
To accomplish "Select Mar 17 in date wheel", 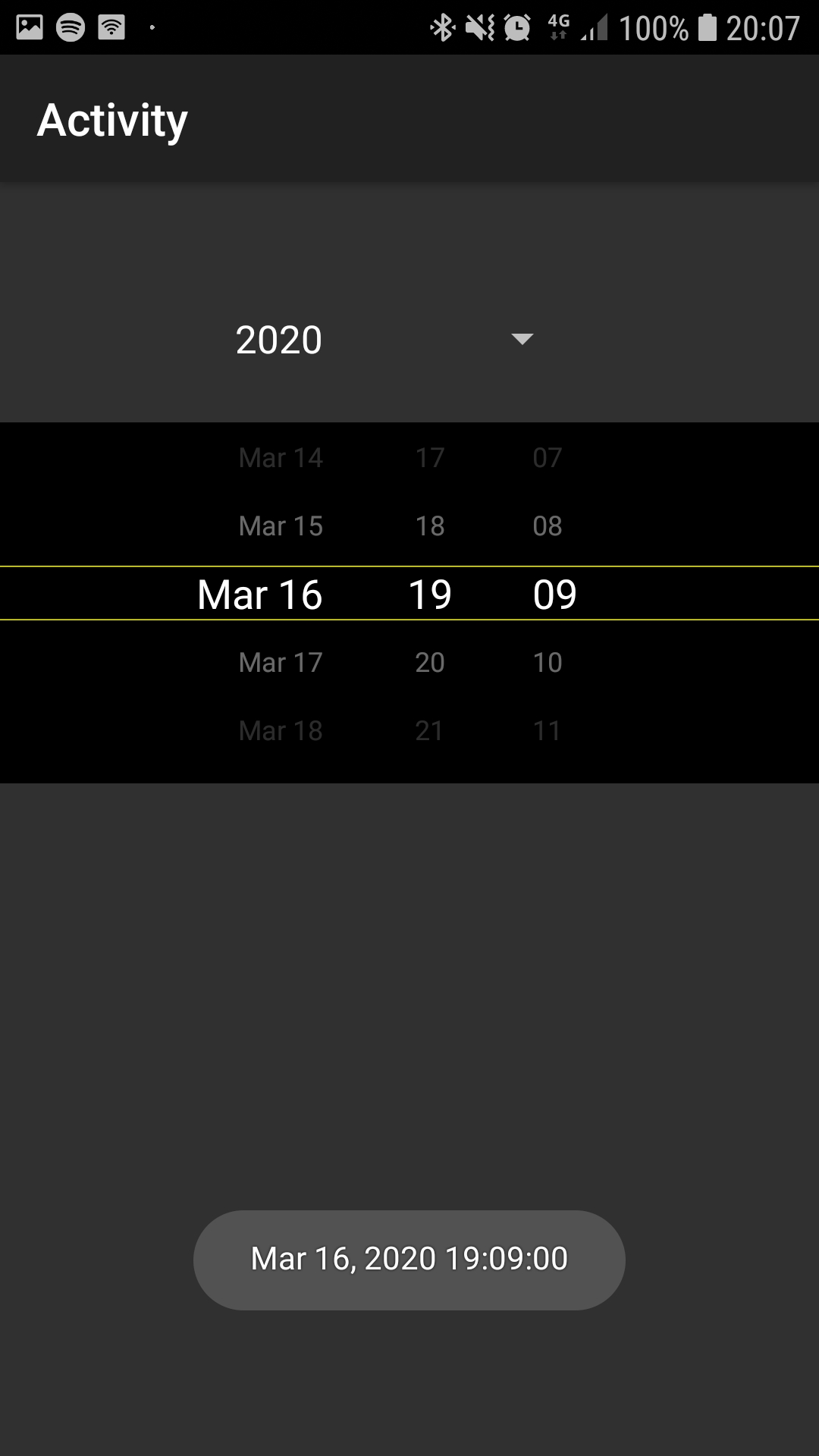I will (281, 663).
